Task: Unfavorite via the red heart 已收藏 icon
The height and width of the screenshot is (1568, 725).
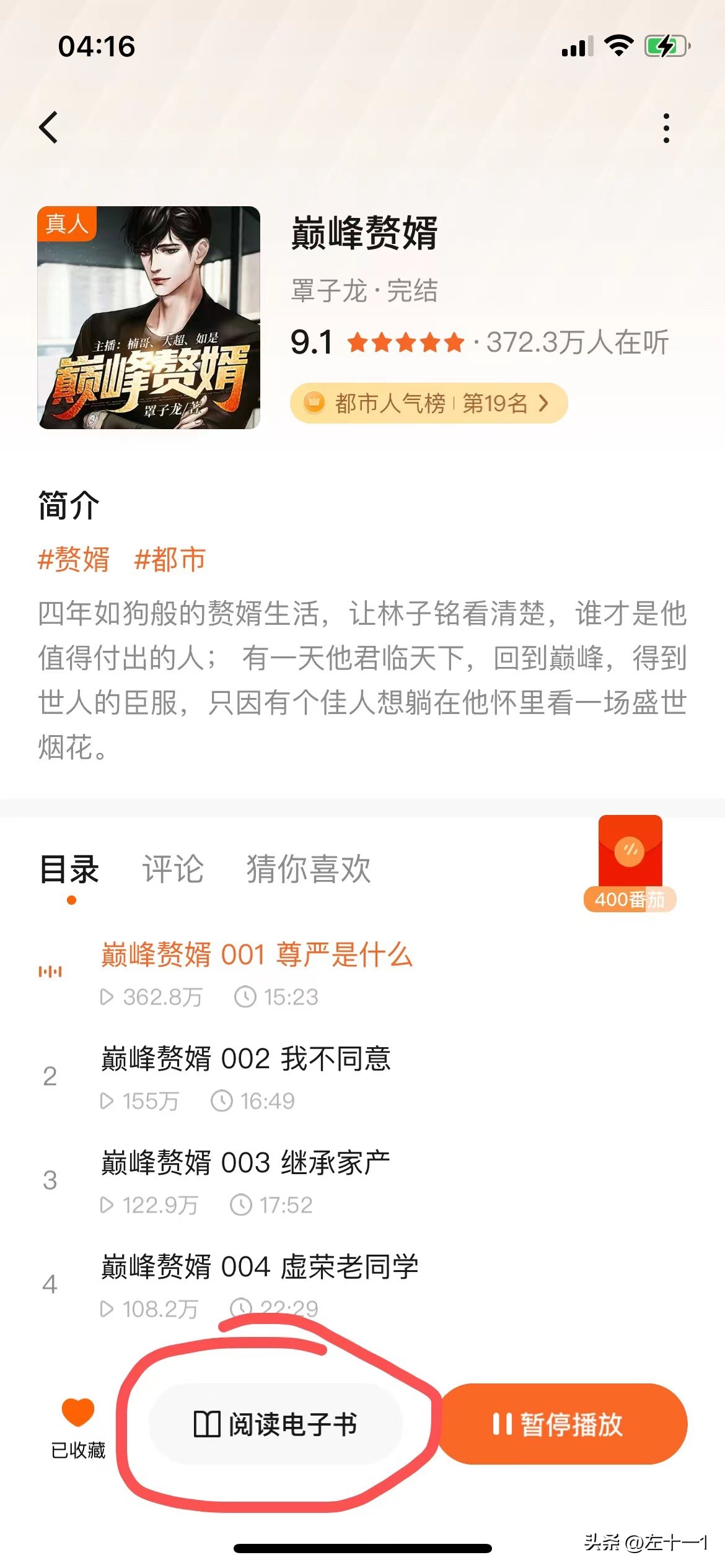Action: [x=77, y=1416]
